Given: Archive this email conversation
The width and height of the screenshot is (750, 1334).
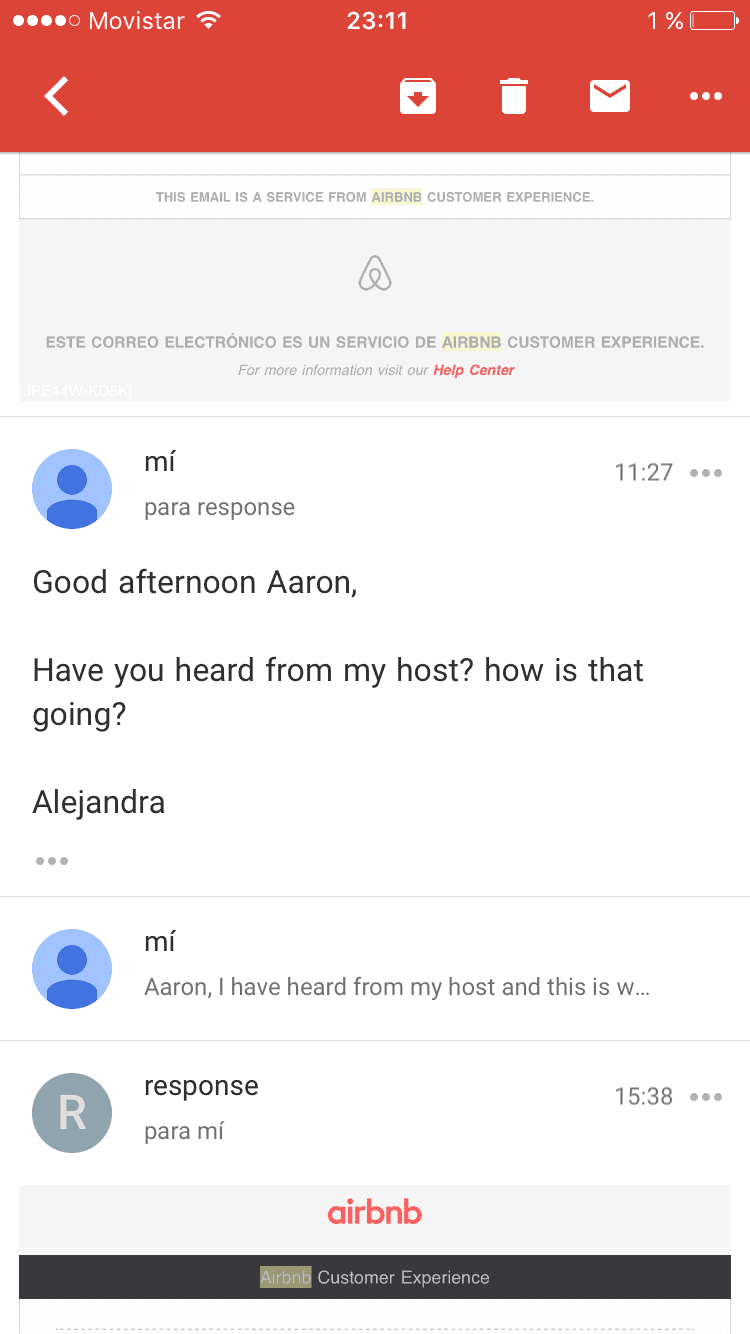Looking at the screenshot, I should (x=418, y=96).
